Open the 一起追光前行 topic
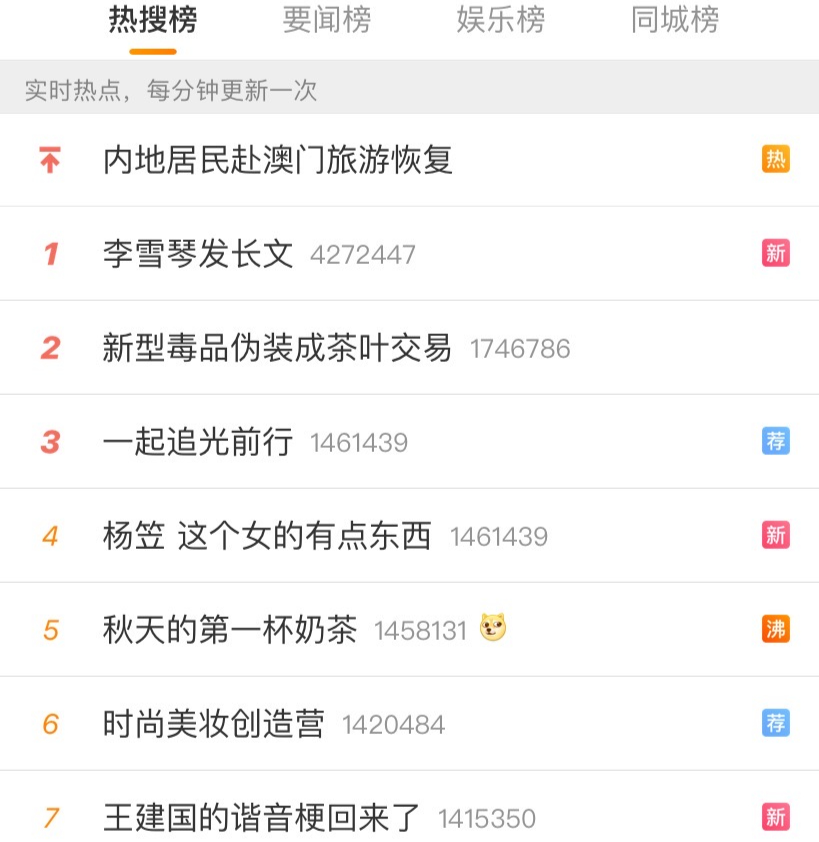Image resolution: width=819 pixels, height=842 pixels. point(198,442)
